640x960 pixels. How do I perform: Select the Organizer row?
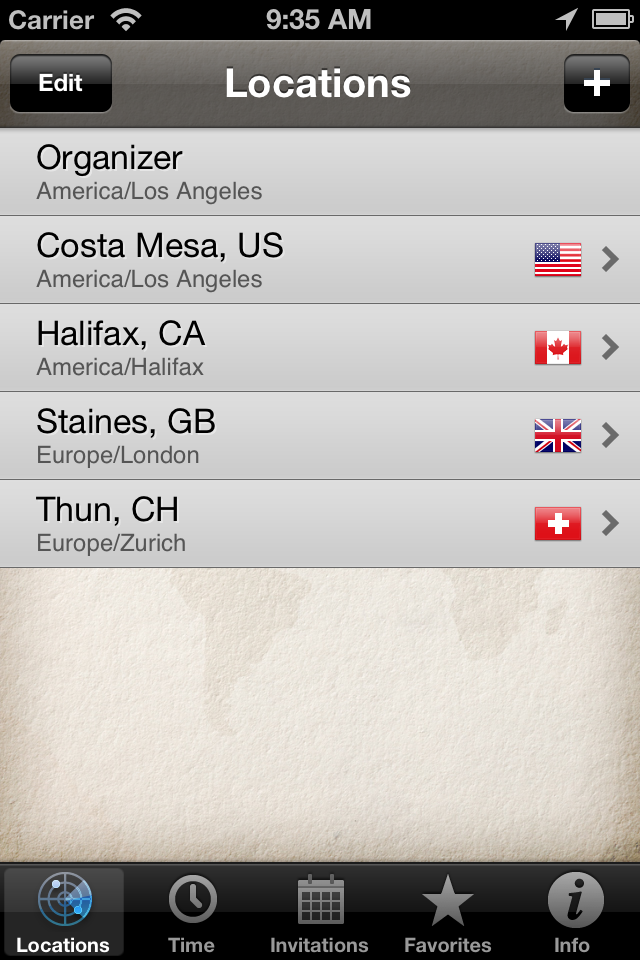320,172
